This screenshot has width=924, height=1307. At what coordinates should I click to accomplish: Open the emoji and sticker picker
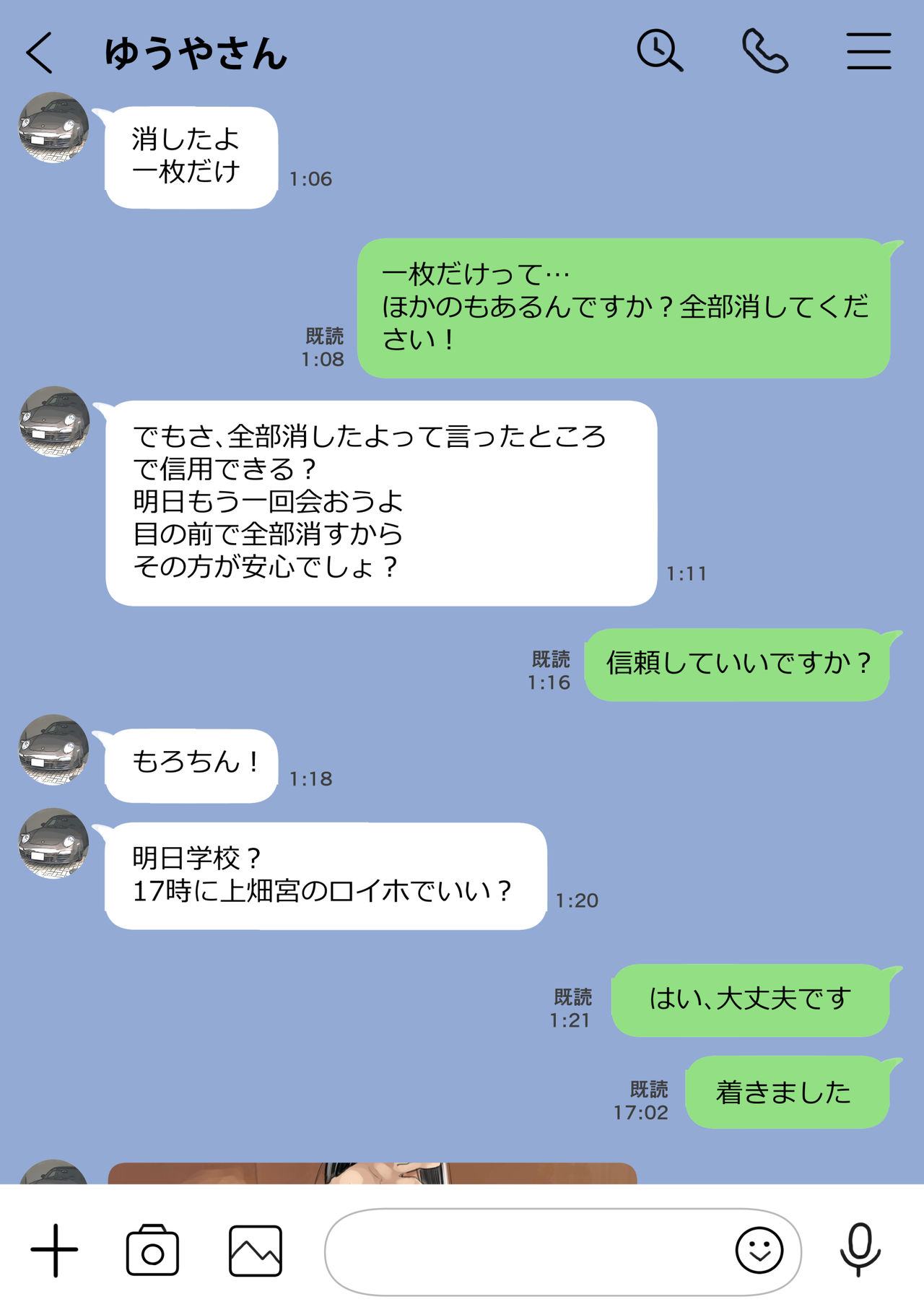pos(759,1251)
